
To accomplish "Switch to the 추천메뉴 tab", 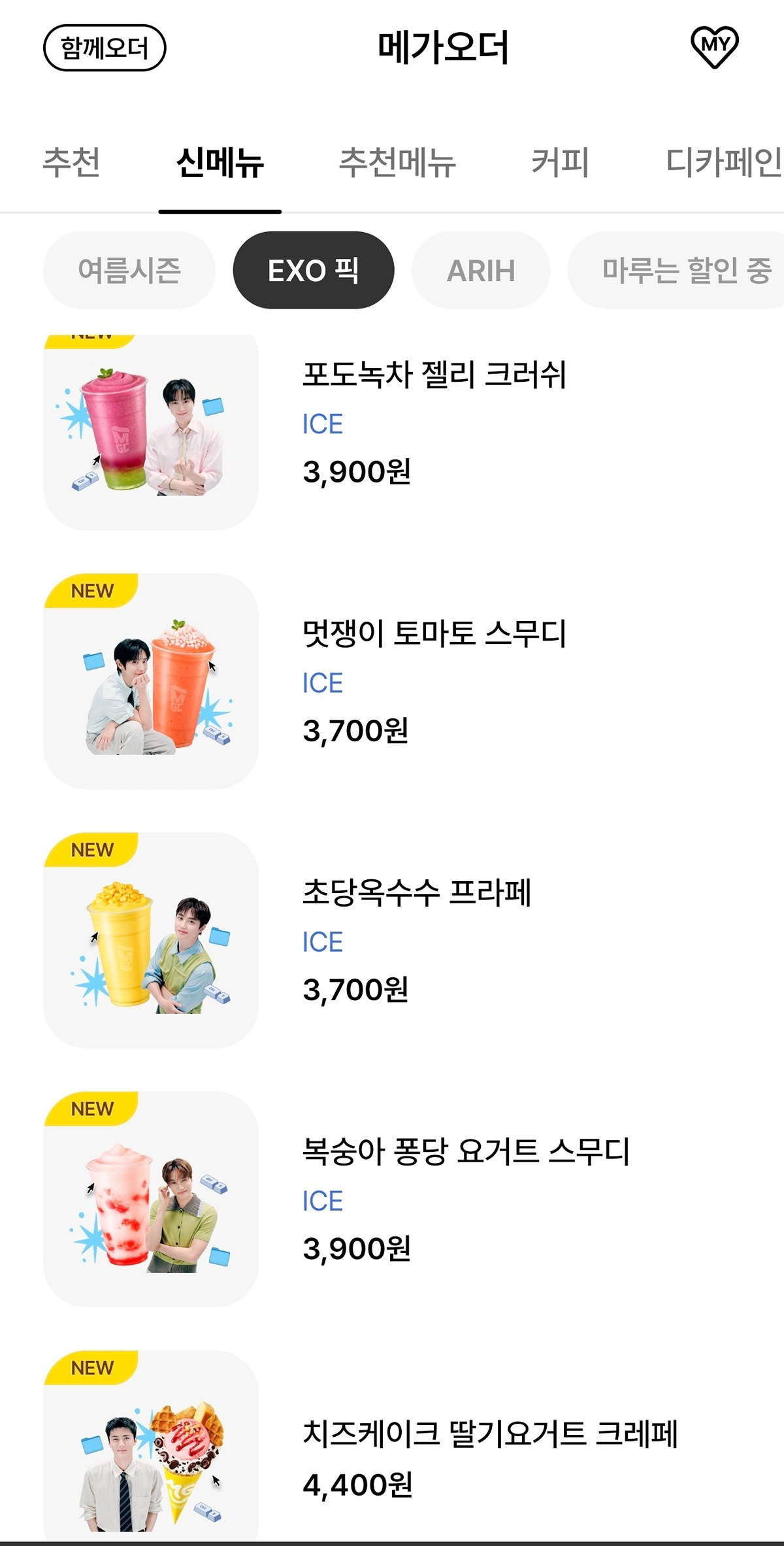I will [397, 162].
